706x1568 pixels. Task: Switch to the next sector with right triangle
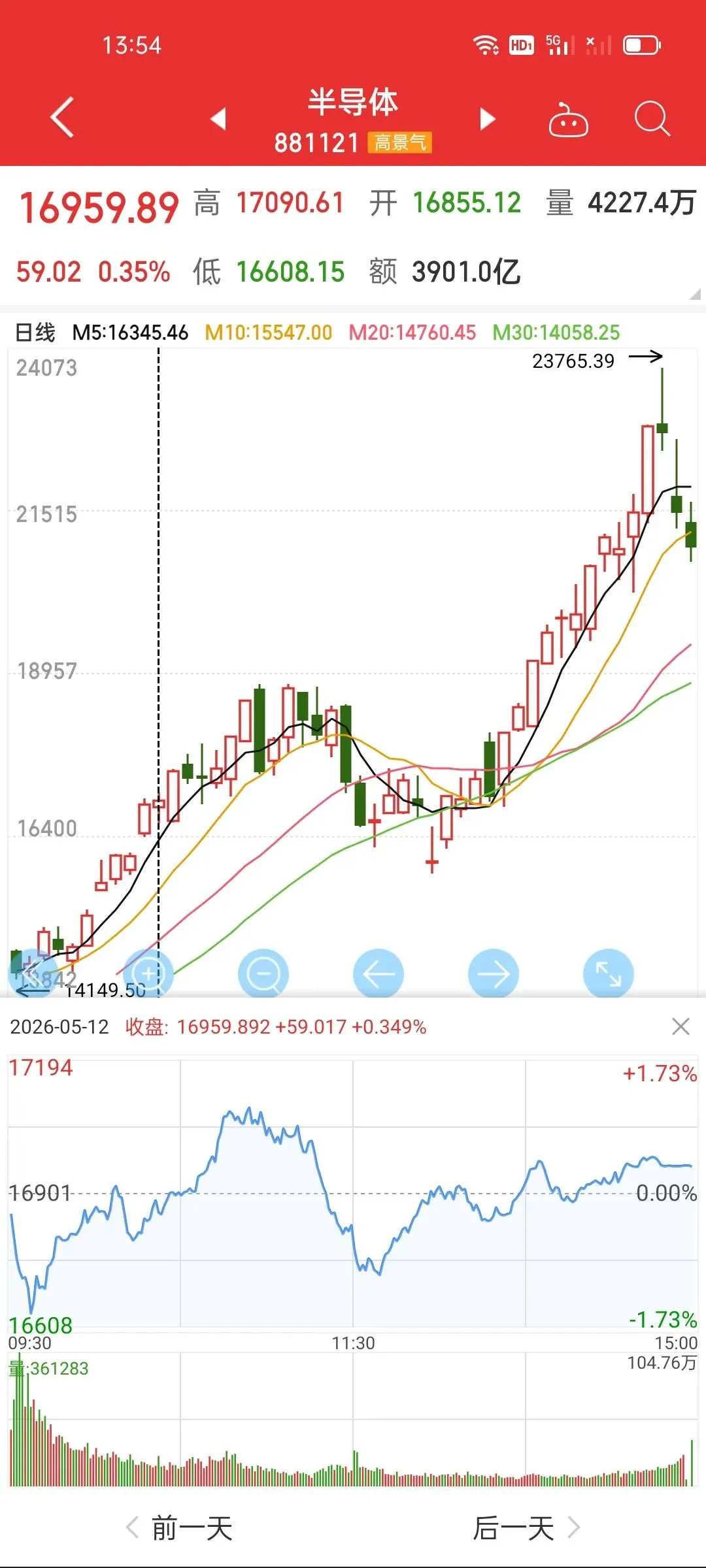click(x=488, y=119)
